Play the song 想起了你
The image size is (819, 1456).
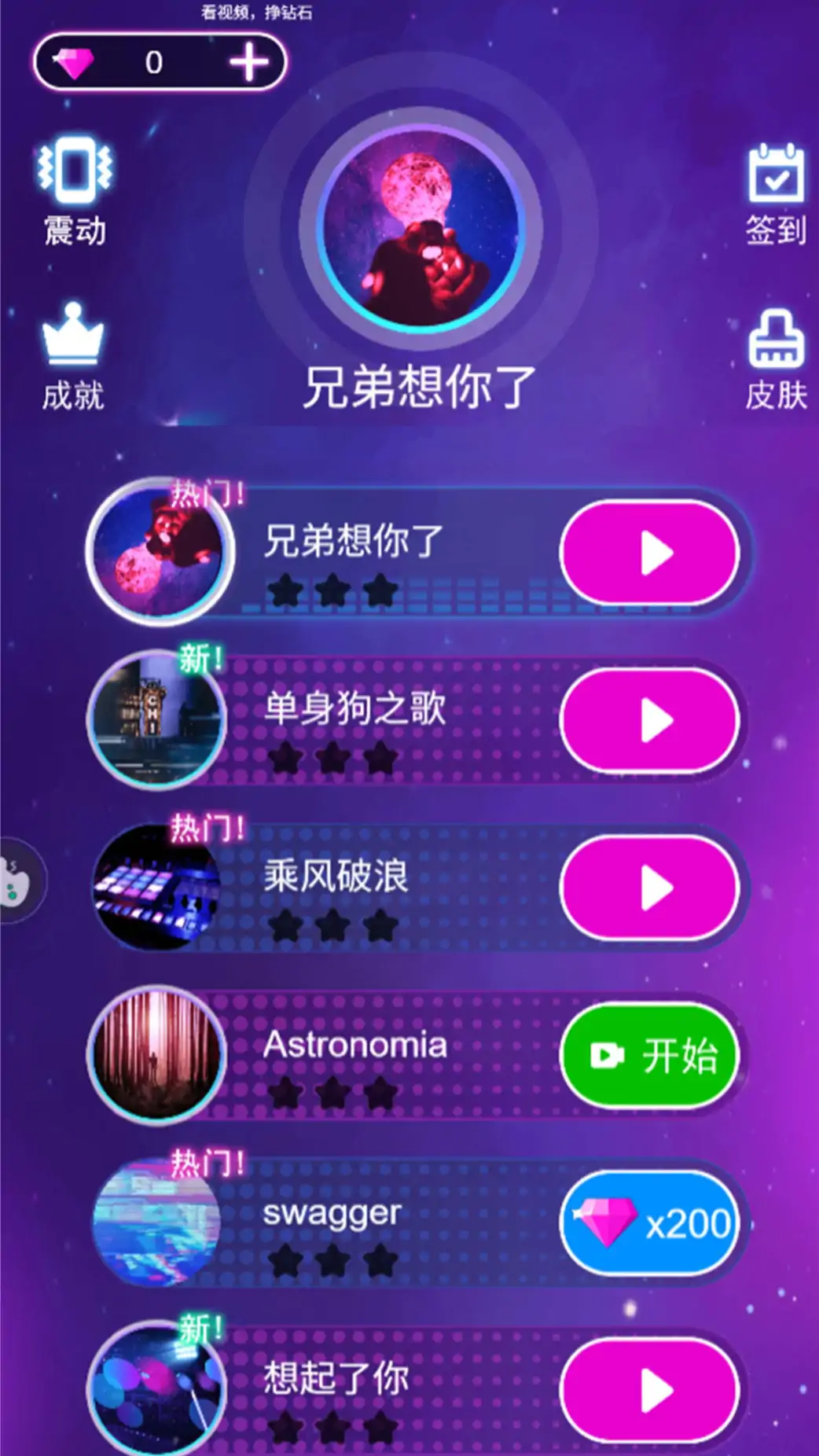coord(649,1390)
